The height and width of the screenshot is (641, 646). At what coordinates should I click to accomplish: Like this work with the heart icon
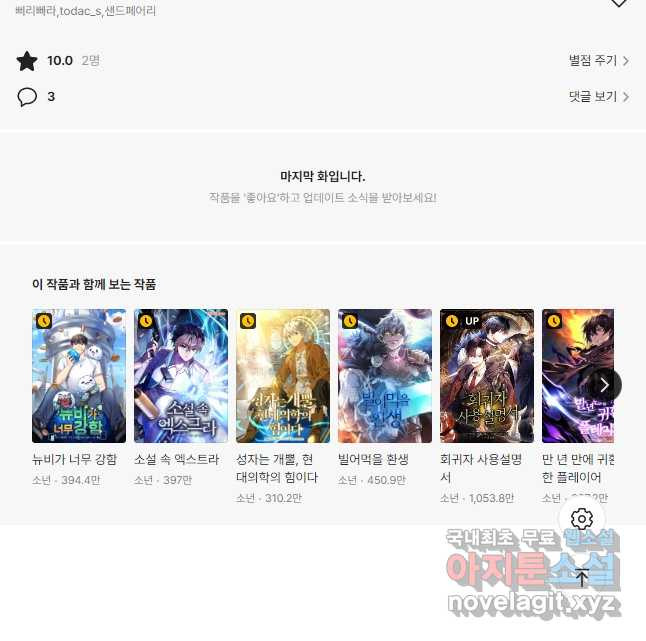(x=618, y=3)
